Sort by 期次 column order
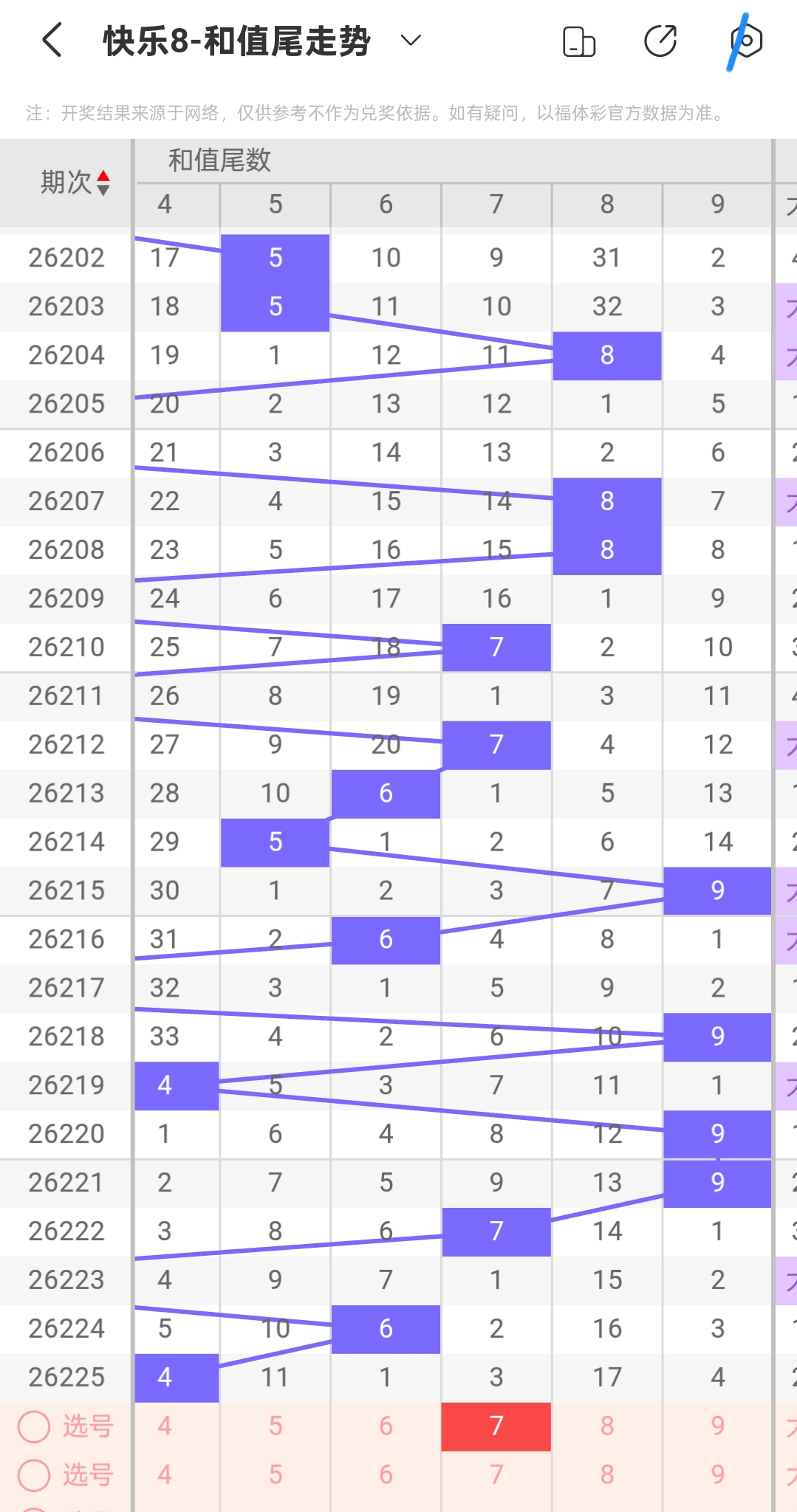The image size is (797, 1512). [x=103, y=182]
